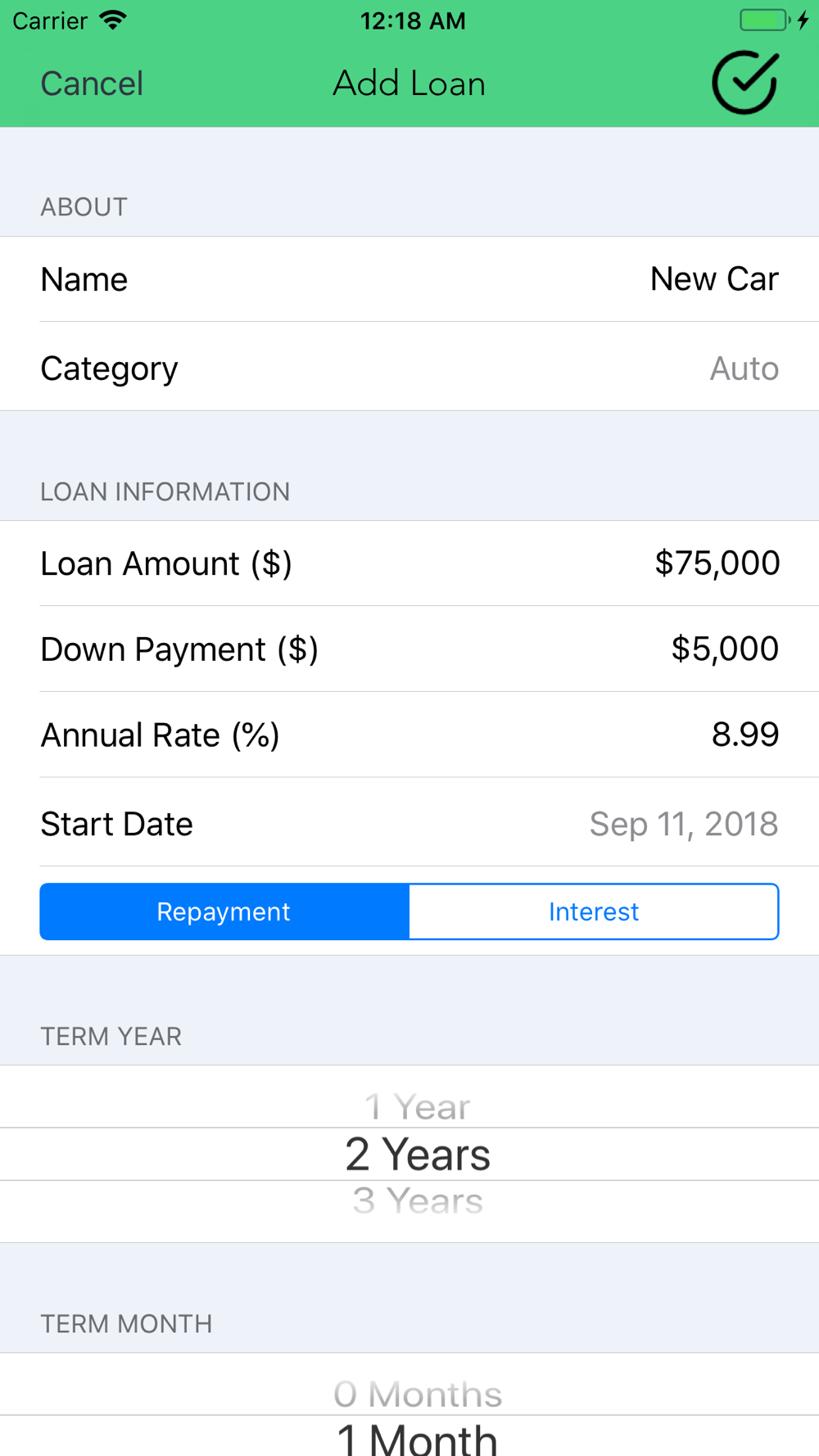Open the Category row set to Auto
Image resolution: width=819 pixels, height=1456 pixels.
click(409, 368)
